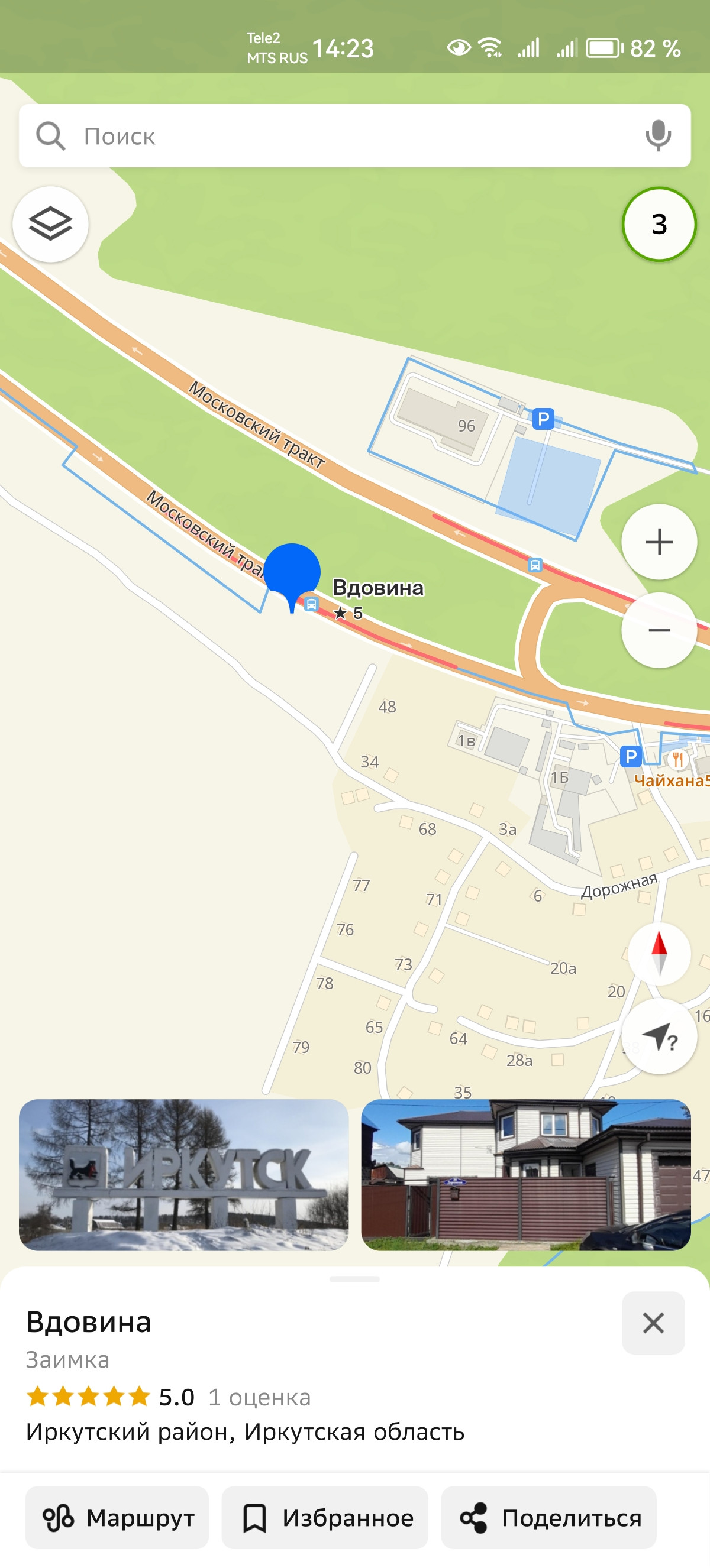Open the 5.0 star rating for Вдовина
Screen dimensions: 710x1568
(109, 1397)
